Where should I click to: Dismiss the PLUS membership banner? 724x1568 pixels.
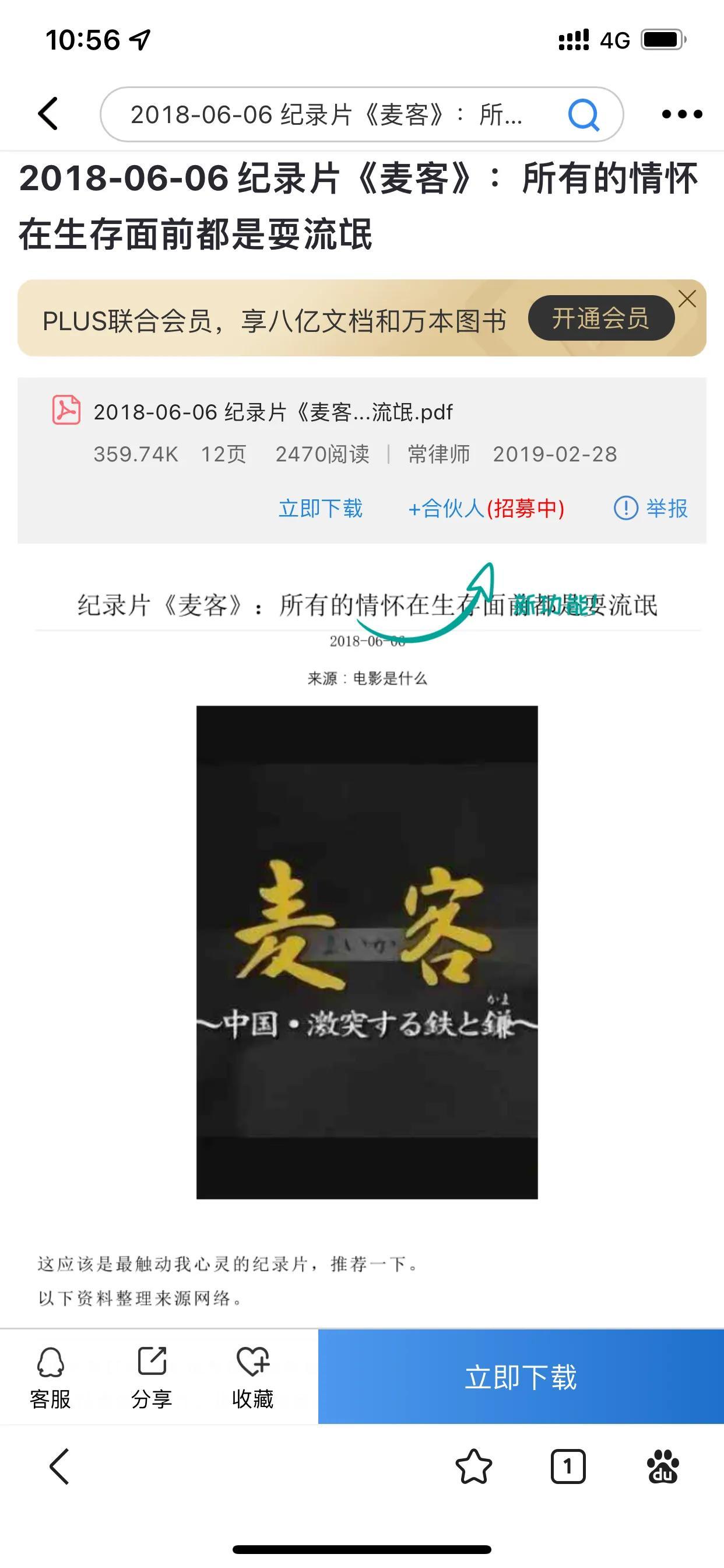click(687, 299)
